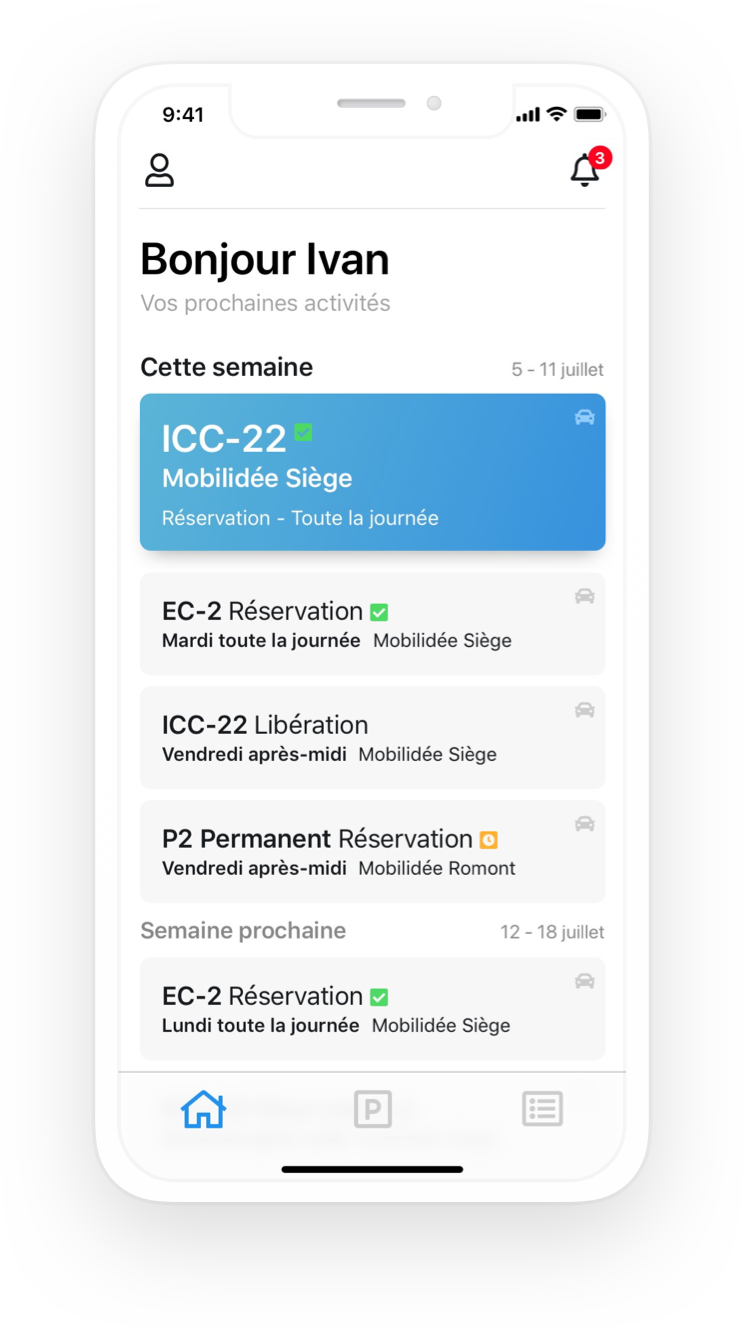This screenshot has width=744, height=1330.
Task: Open next week's EC-2 Réservation card
Action: (372, 1008)
